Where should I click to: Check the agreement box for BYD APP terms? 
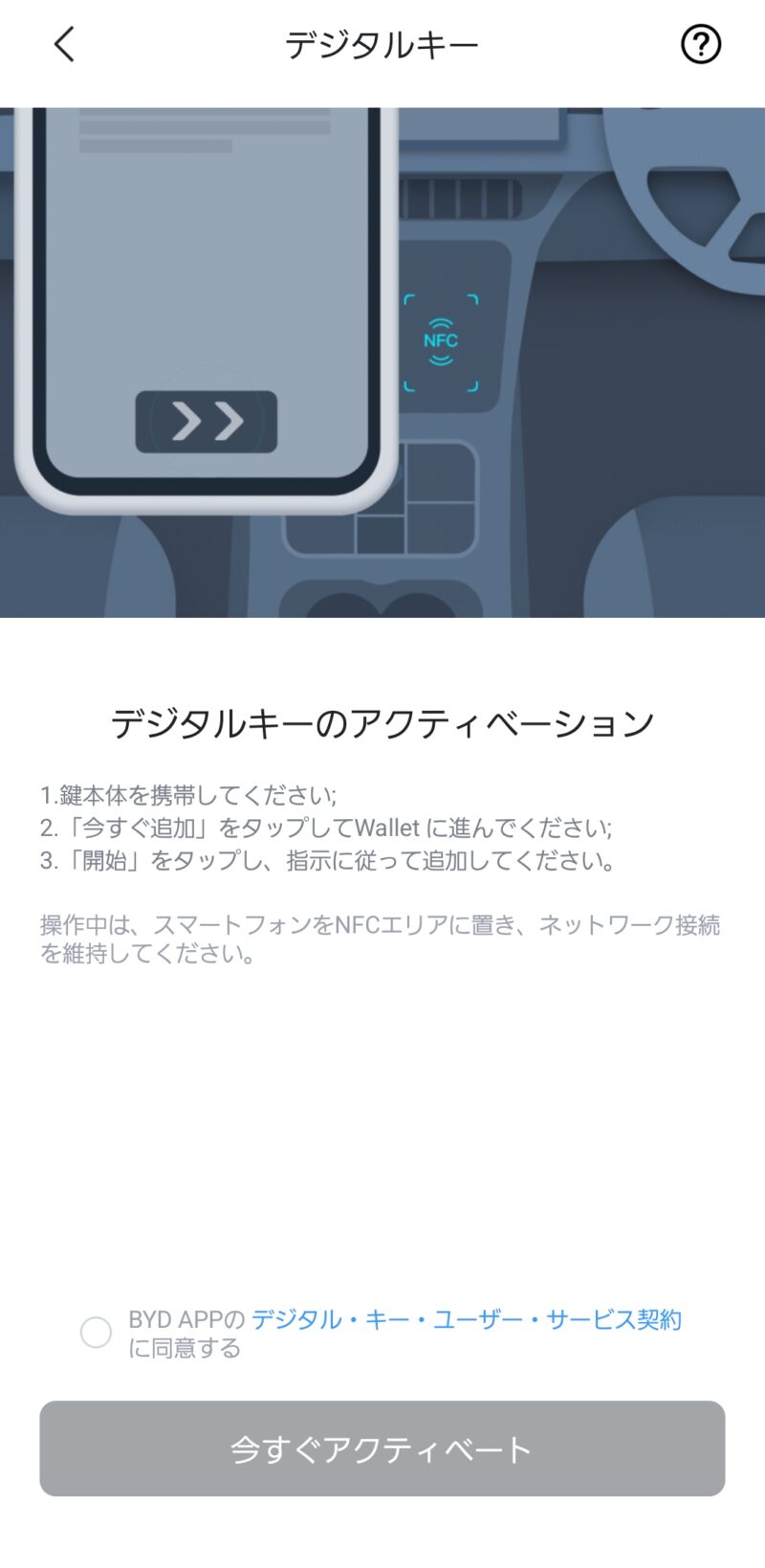[x=96, y=1332]
